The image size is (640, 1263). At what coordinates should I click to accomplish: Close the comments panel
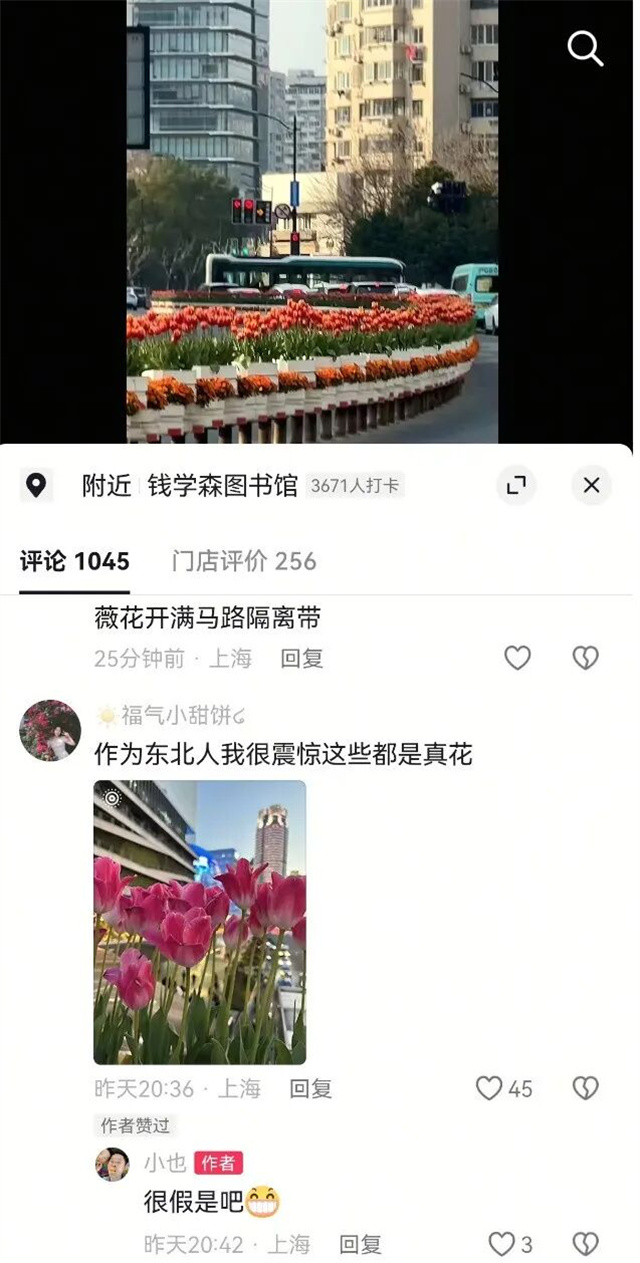pos(591,486)
